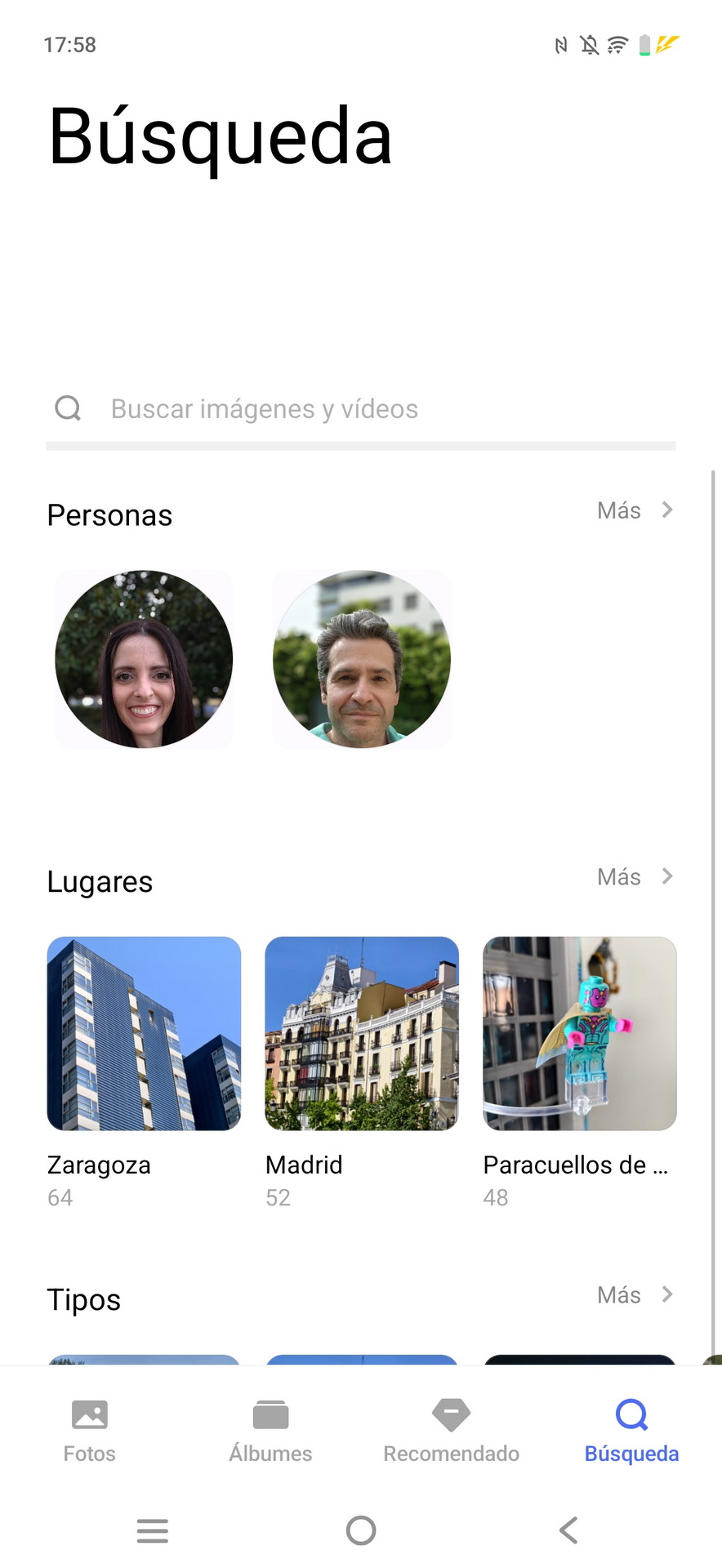Open recent apps from the navigation bar
Screen dimensions: 722x1568
tap(153, 1530)
